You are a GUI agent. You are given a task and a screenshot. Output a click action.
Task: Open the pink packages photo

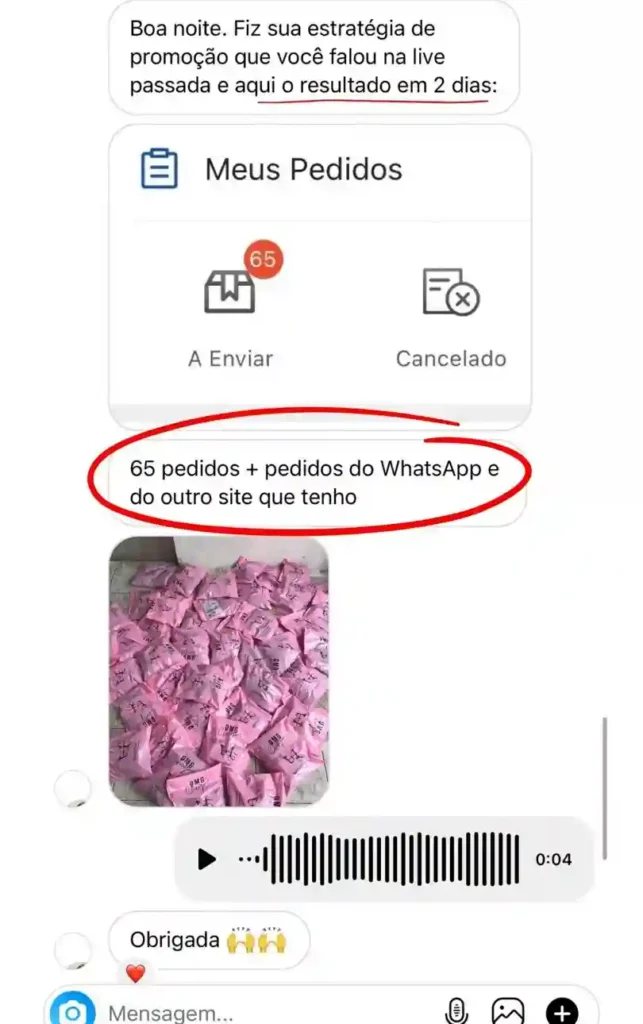[x=219, y=672]
